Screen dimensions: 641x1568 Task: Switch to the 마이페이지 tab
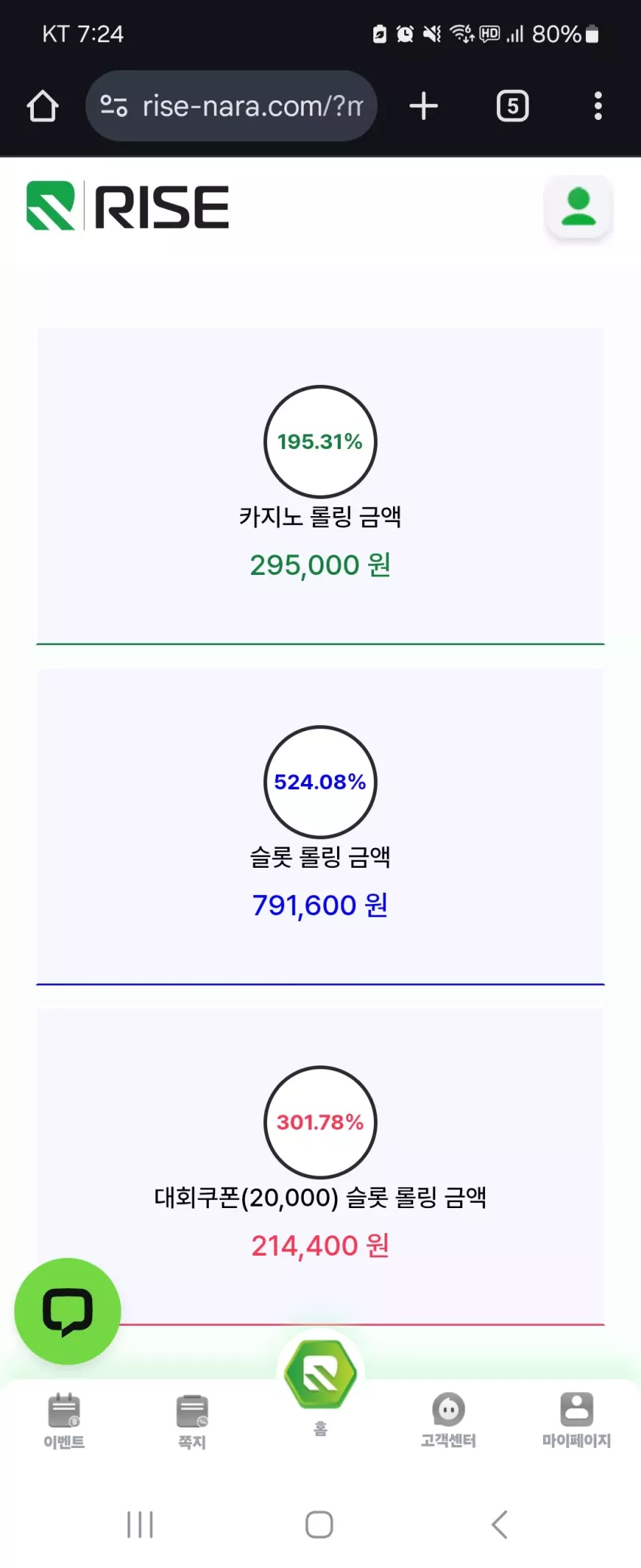tap(577, 1421)
